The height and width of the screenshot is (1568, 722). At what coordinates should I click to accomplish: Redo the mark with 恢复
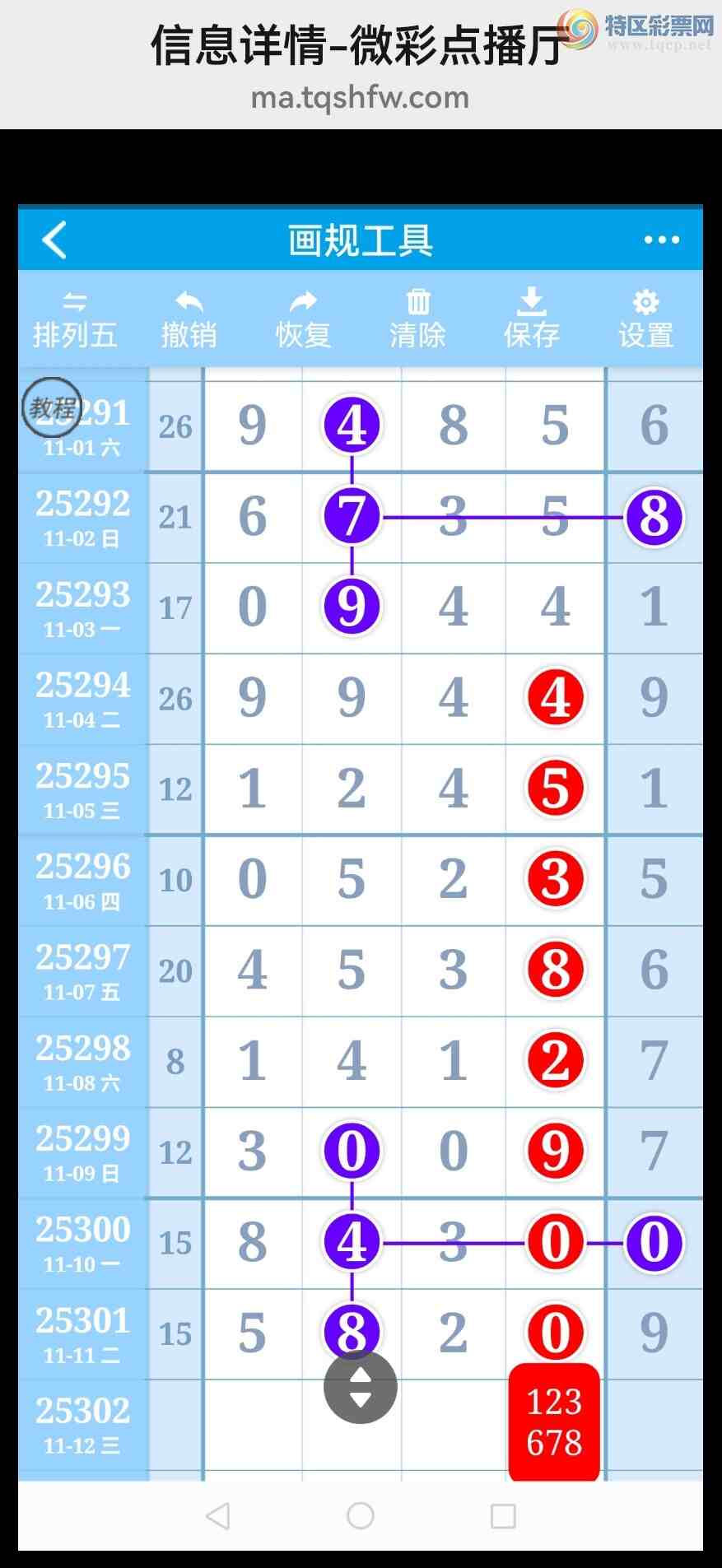coord(303,321)
